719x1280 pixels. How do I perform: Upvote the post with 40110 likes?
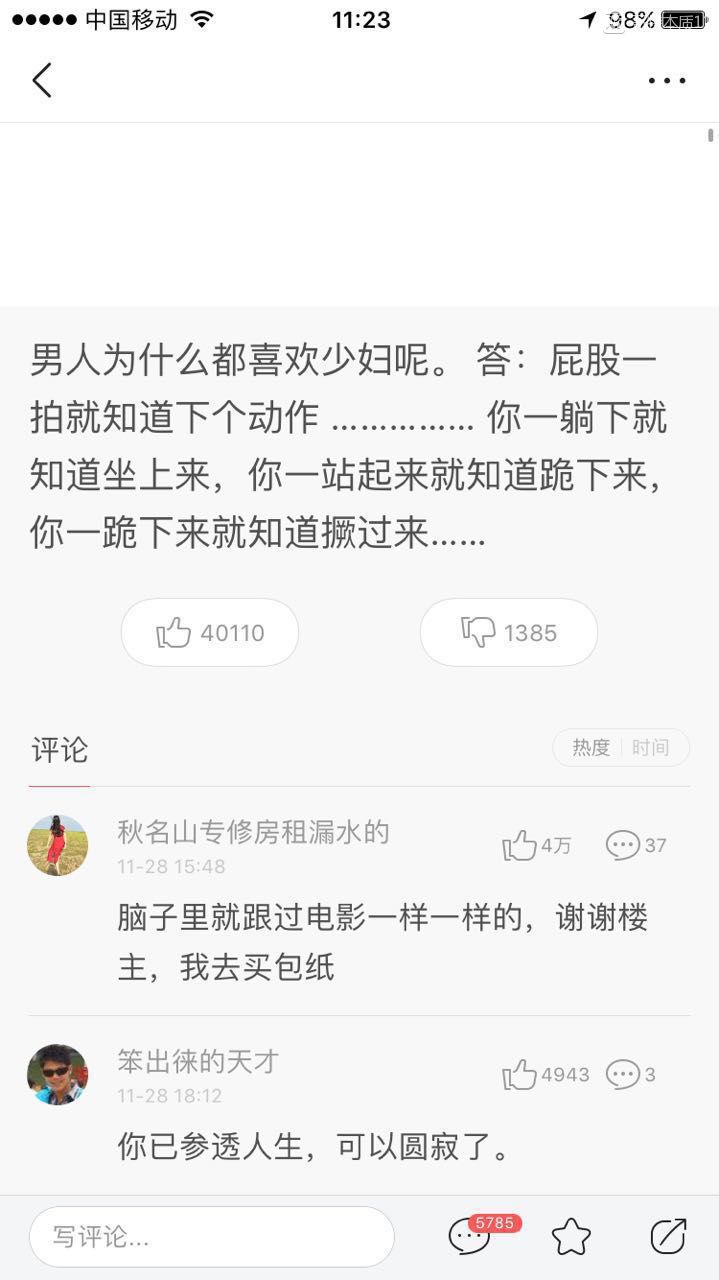pyautogui.click(x=210, y=632)
